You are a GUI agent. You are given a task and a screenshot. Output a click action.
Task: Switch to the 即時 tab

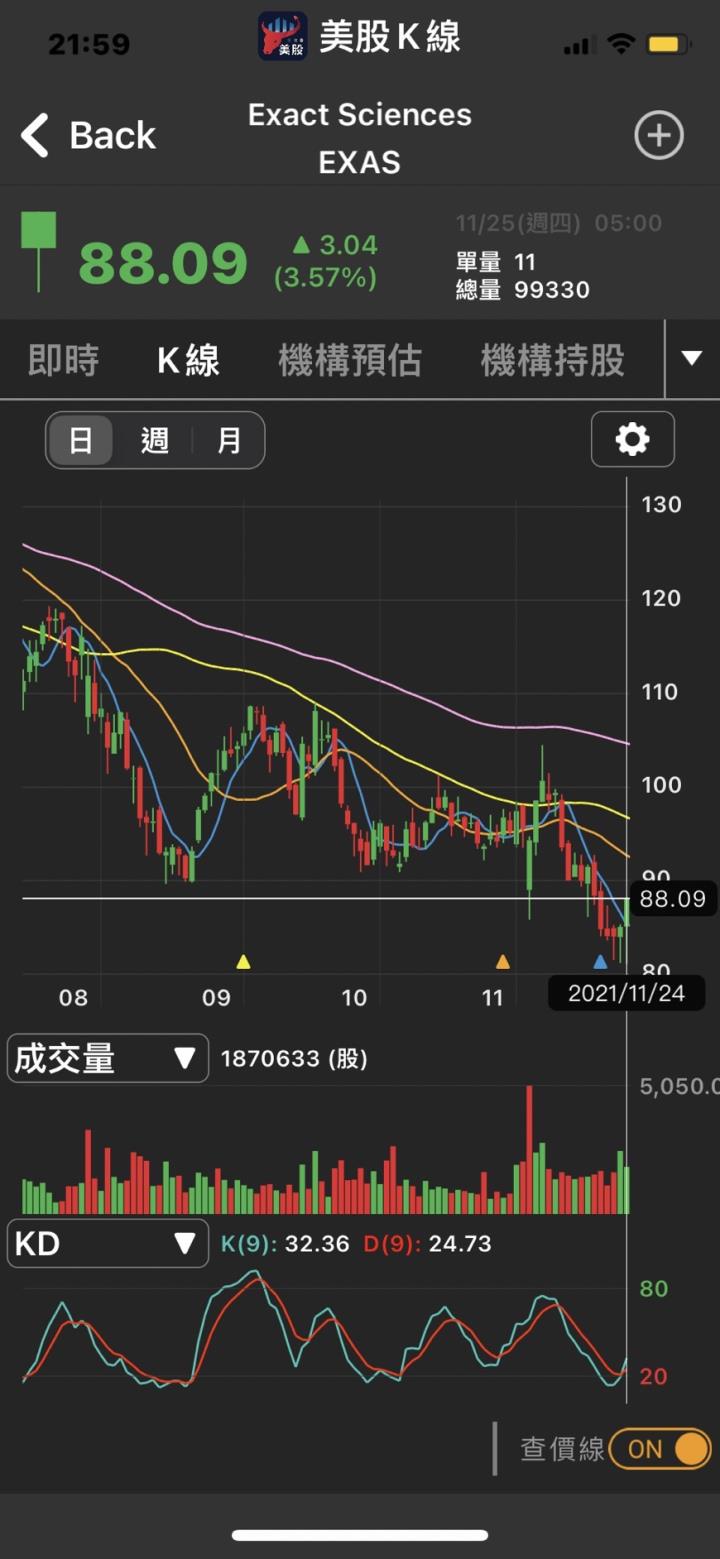(x=63, y=360)
